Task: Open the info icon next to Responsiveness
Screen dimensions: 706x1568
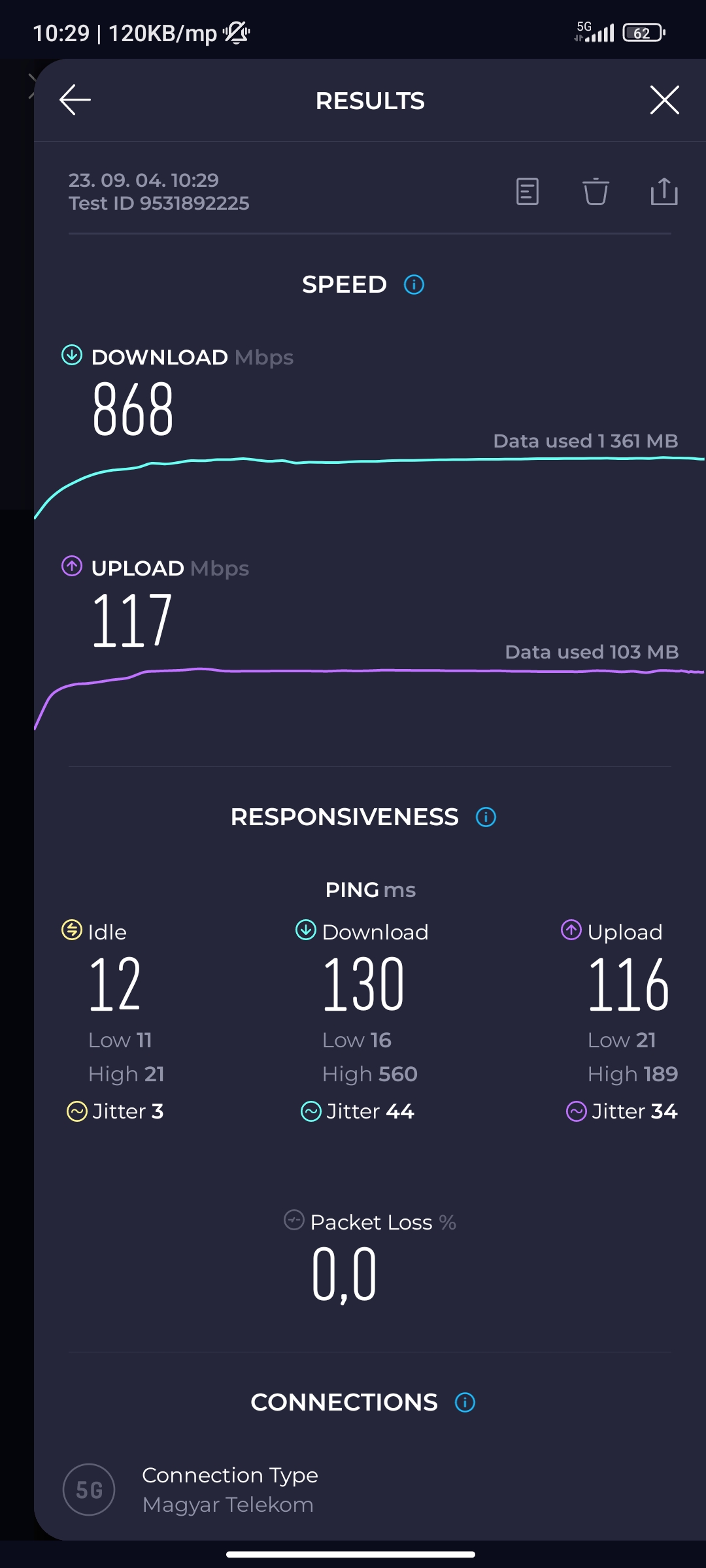Action: coord(486,817)
